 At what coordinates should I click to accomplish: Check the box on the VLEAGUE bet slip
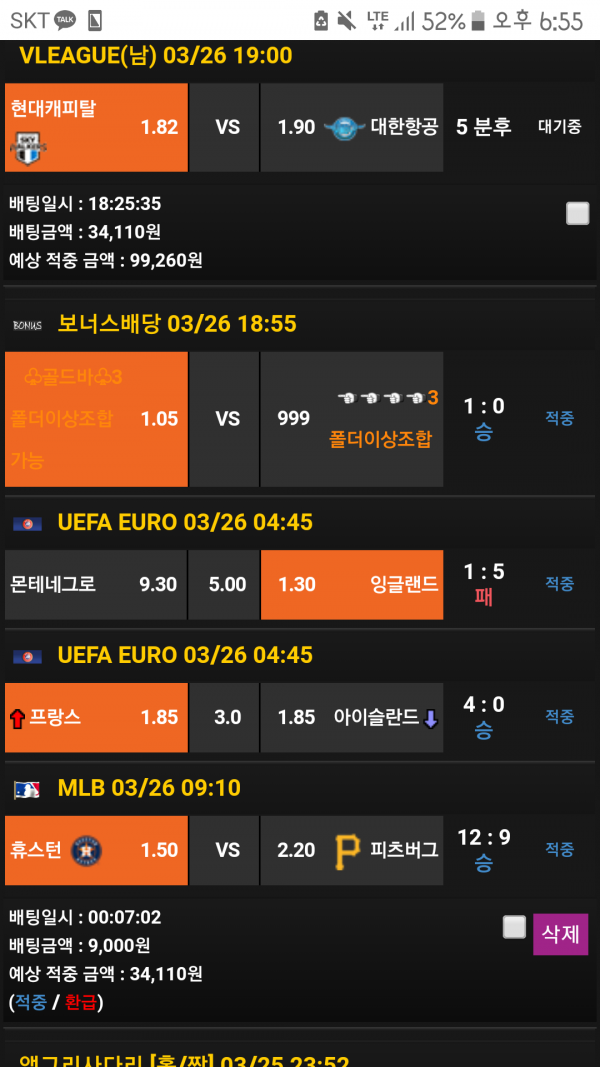[577, 213]
